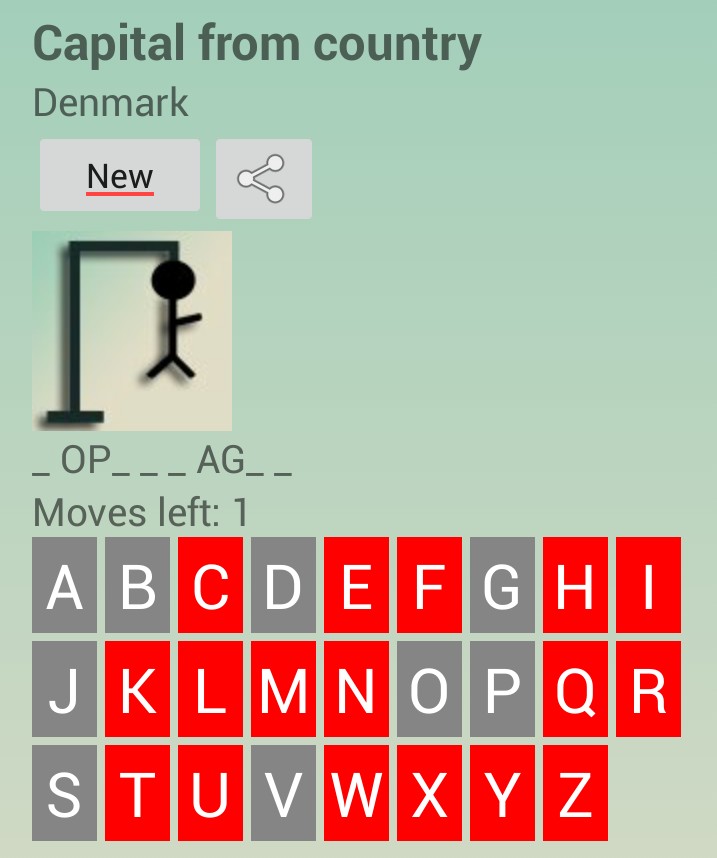717x858 pixels.
Task: Select the letter T tile
Action: tap(137, 793)
